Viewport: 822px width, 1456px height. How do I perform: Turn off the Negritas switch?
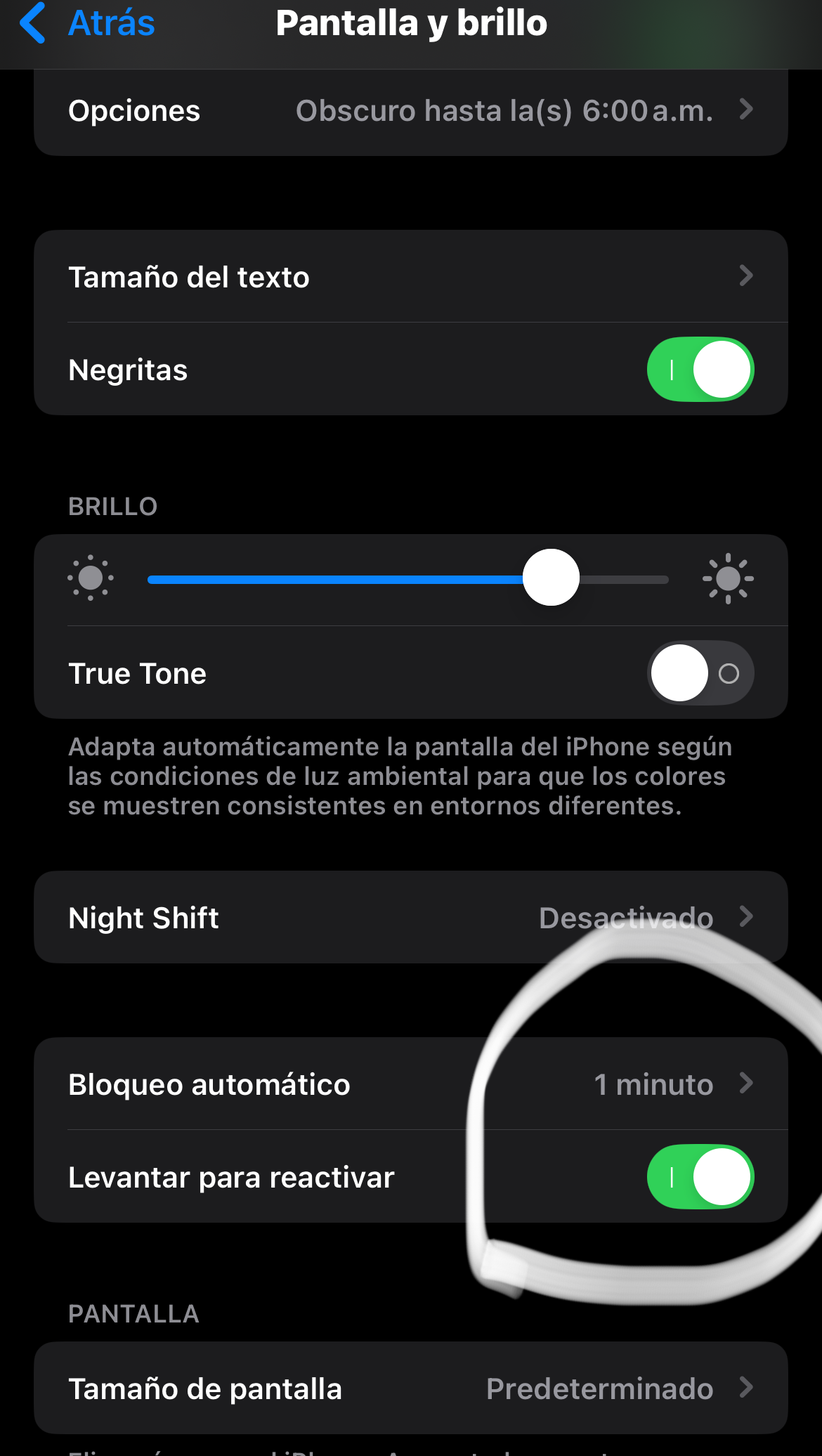click(700, 370)
